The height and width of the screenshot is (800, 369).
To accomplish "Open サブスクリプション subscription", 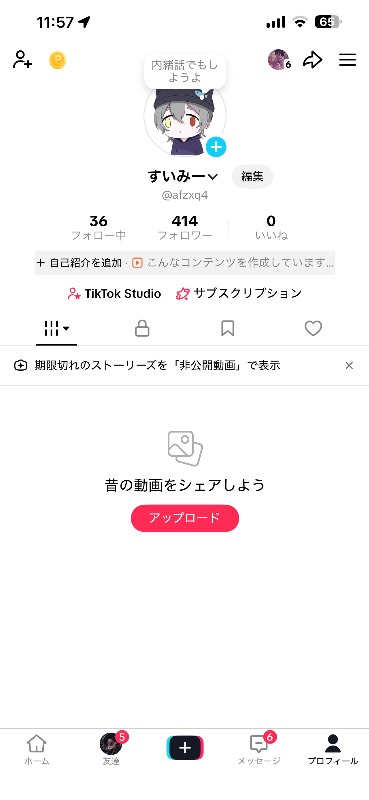I will click(239, 293).
